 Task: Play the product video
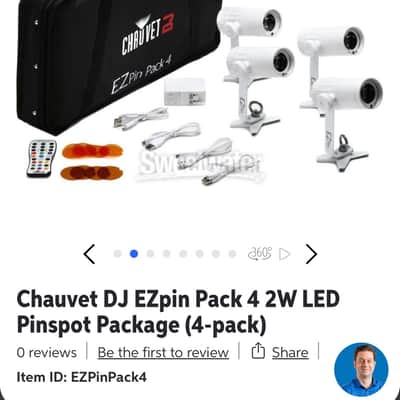[x=285, y=254]
